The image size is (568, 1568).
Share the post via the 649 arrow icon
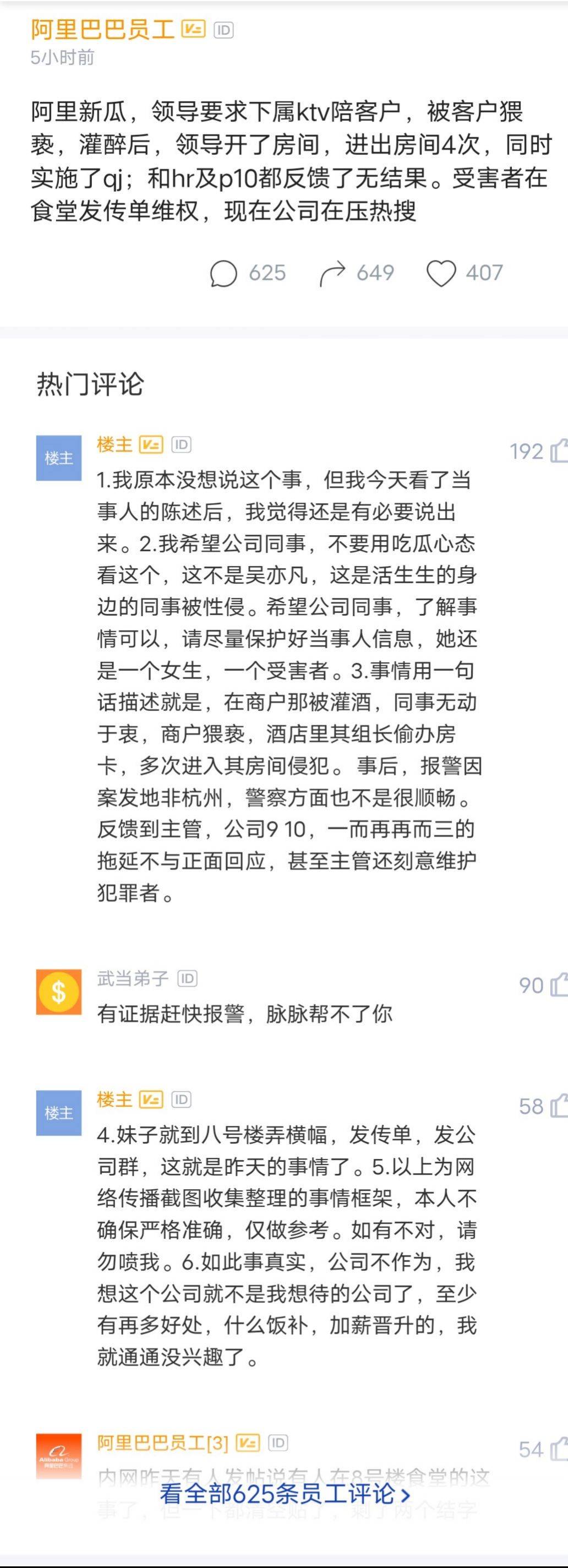(x=332, y=273)
